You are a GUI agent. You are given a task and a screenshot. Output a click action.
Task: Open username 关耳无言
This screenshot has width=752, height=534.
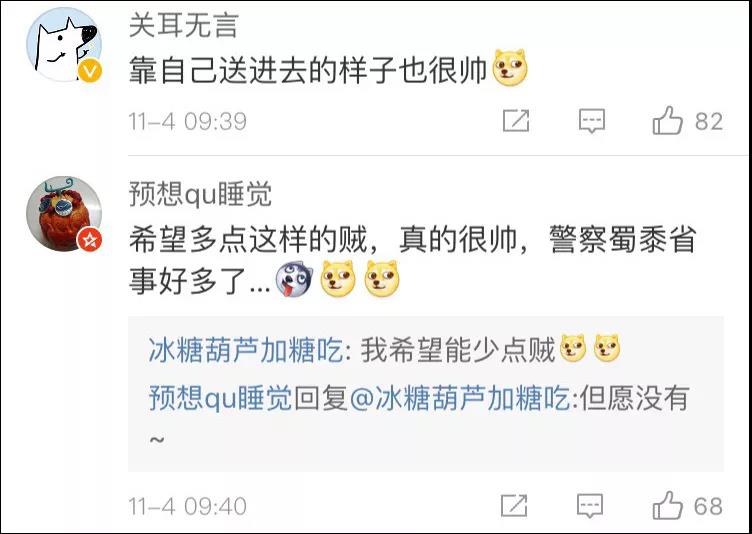184,26
